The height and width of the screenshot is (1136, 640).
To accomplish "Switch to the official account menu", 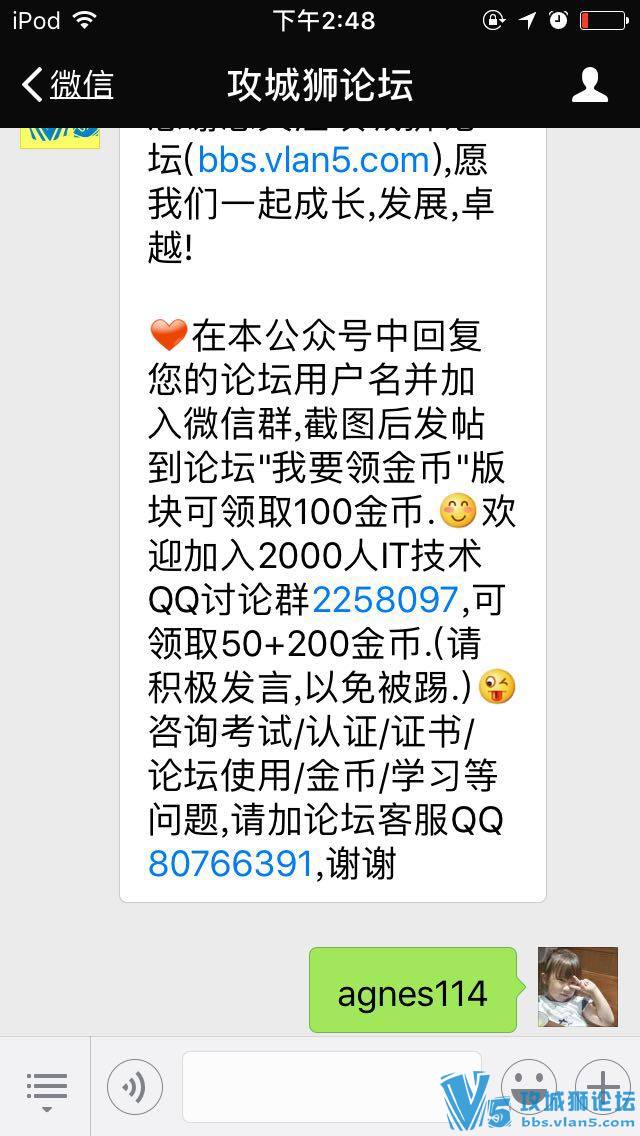I will 46,1087.
